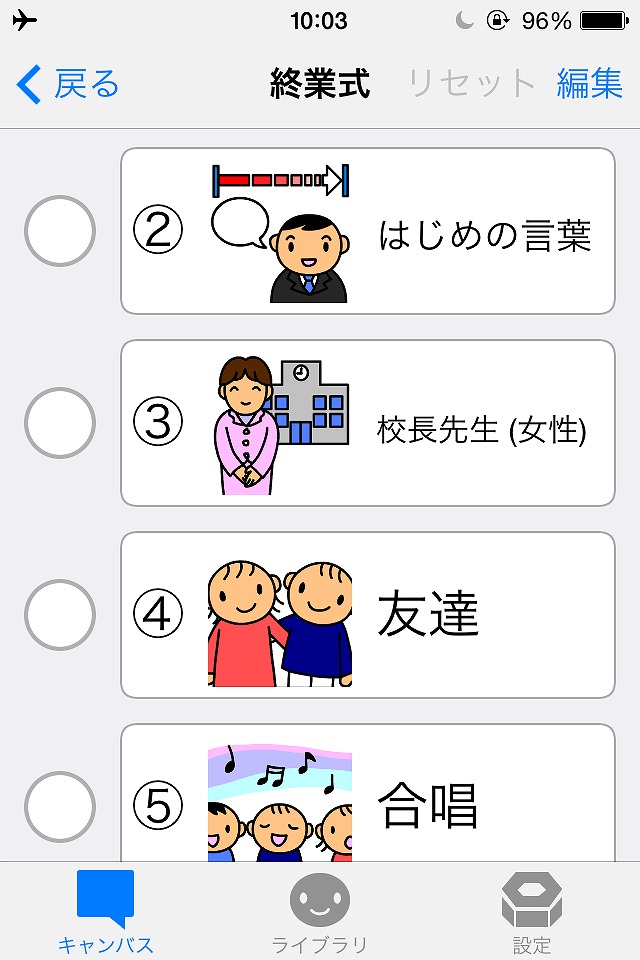Open the はじめの言葉 card
640x960 pixels.
pyautogui.click(x=368, y=231)
